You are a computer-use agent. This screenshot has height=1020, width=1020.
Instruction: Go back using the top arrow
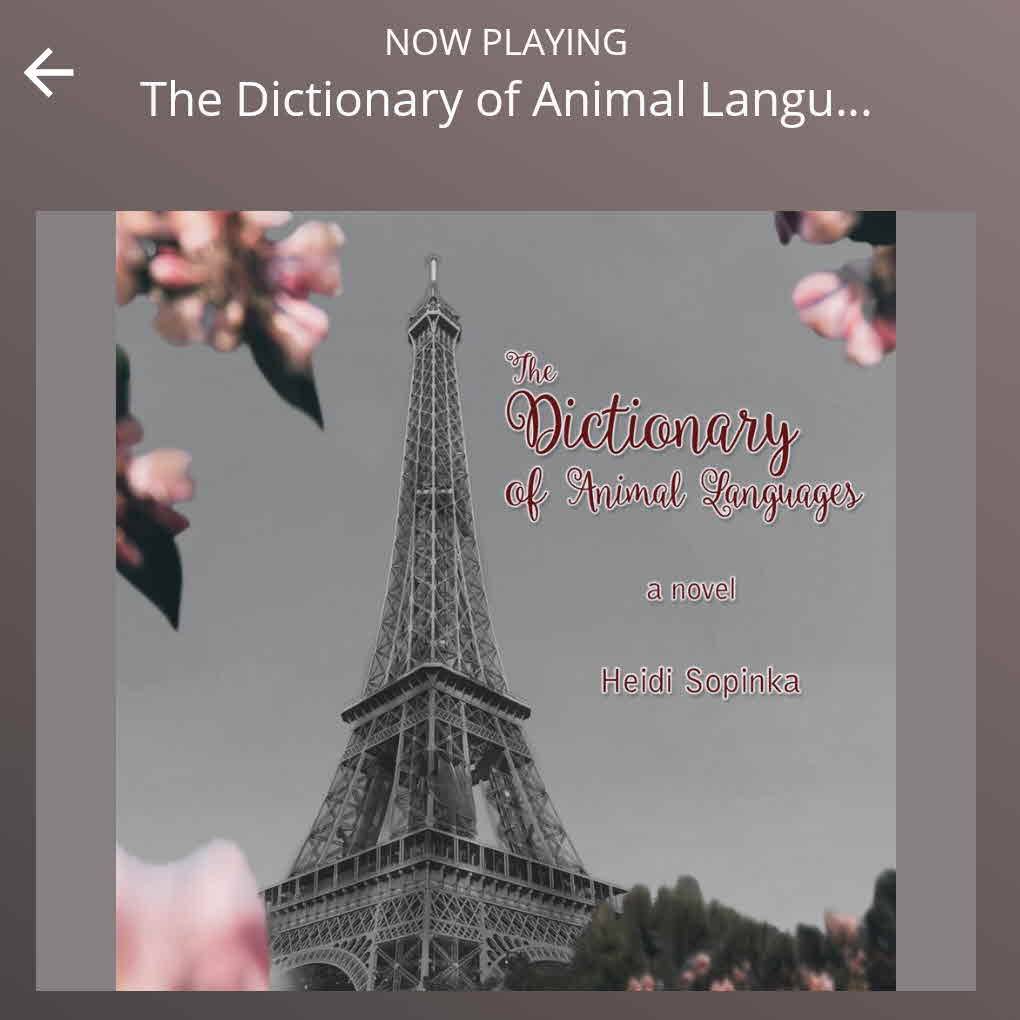49,73
